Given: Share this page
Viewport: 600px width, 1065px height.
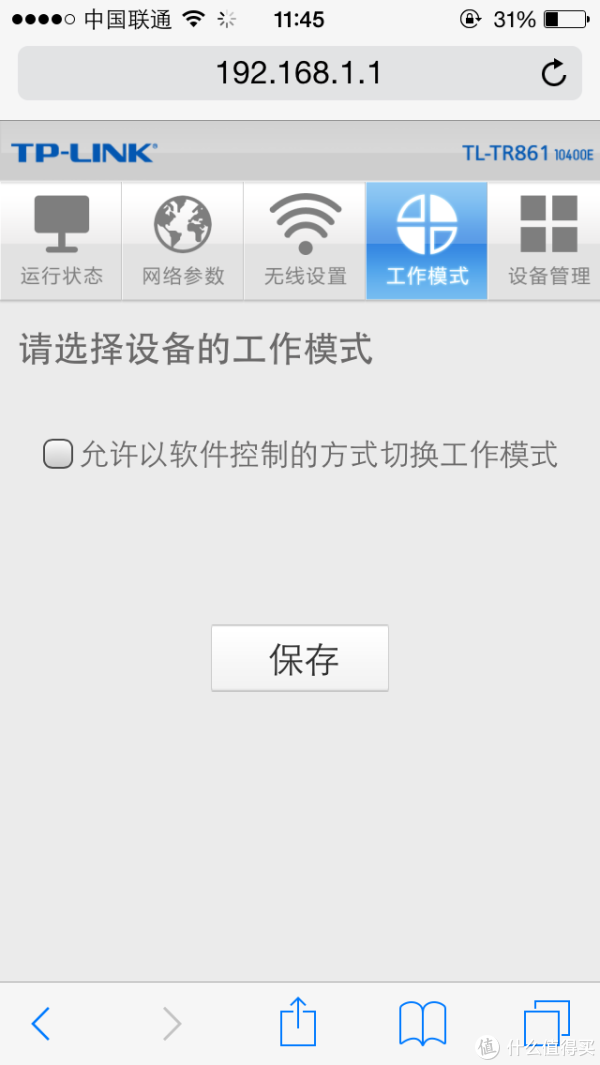Looking at the screenshot, I should click(298, 1022).
